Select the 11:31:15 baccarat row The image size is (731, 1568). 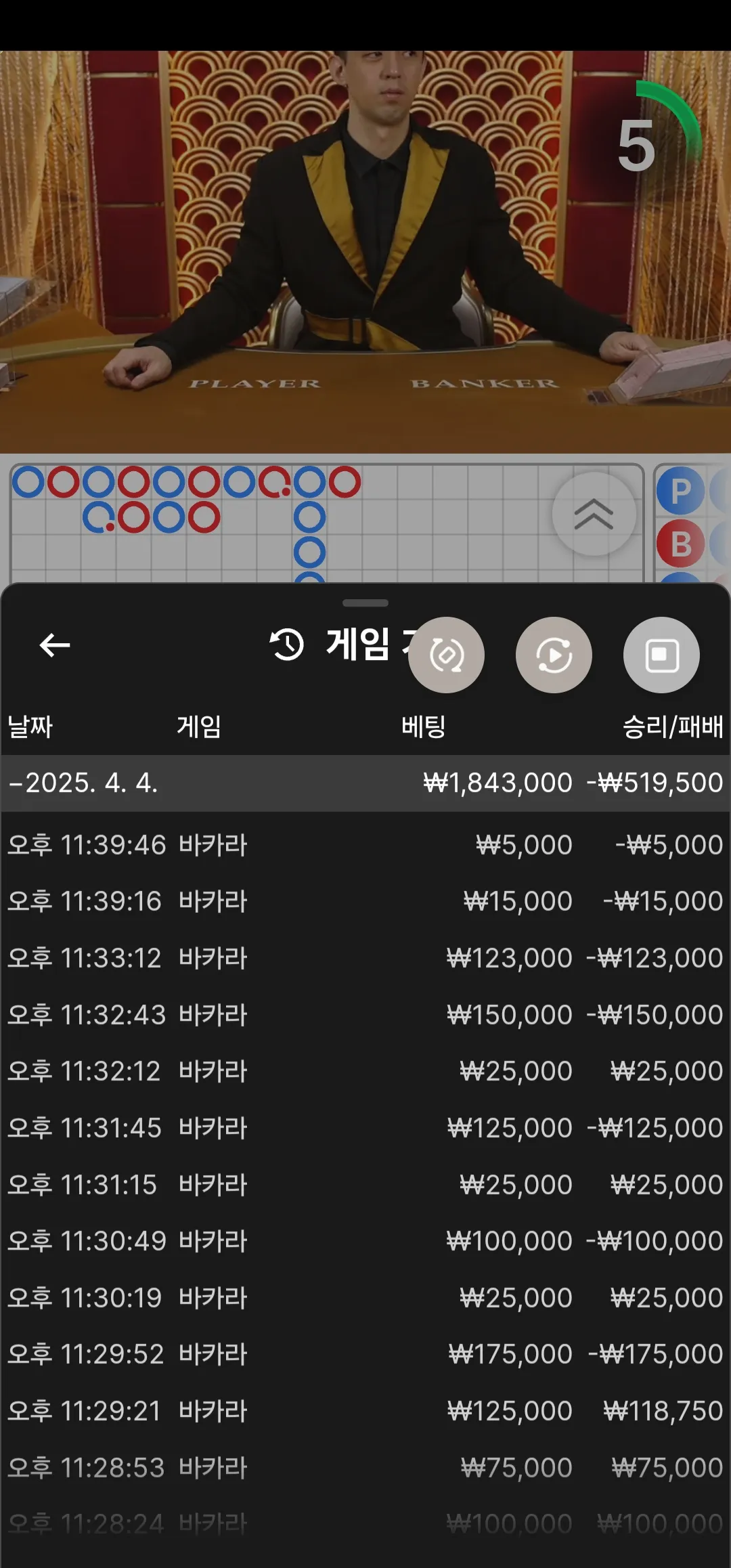pyautogui.click(x=365, y=1185)
